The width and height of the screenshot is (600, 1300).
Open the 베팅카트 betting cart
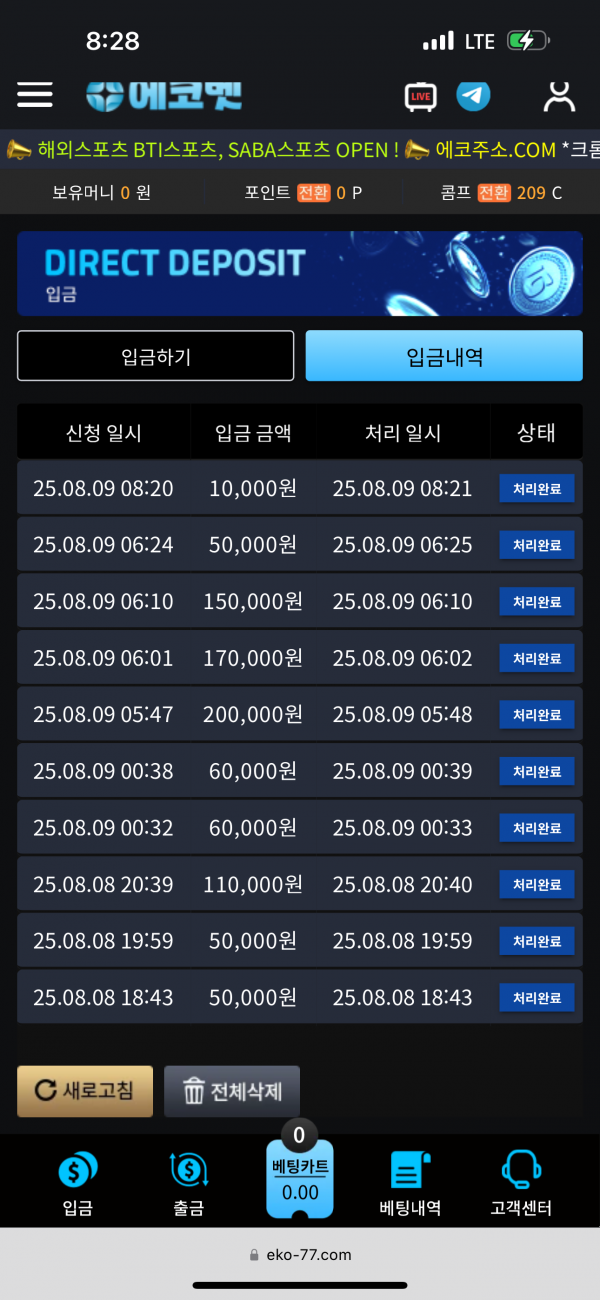[300, 1178]
